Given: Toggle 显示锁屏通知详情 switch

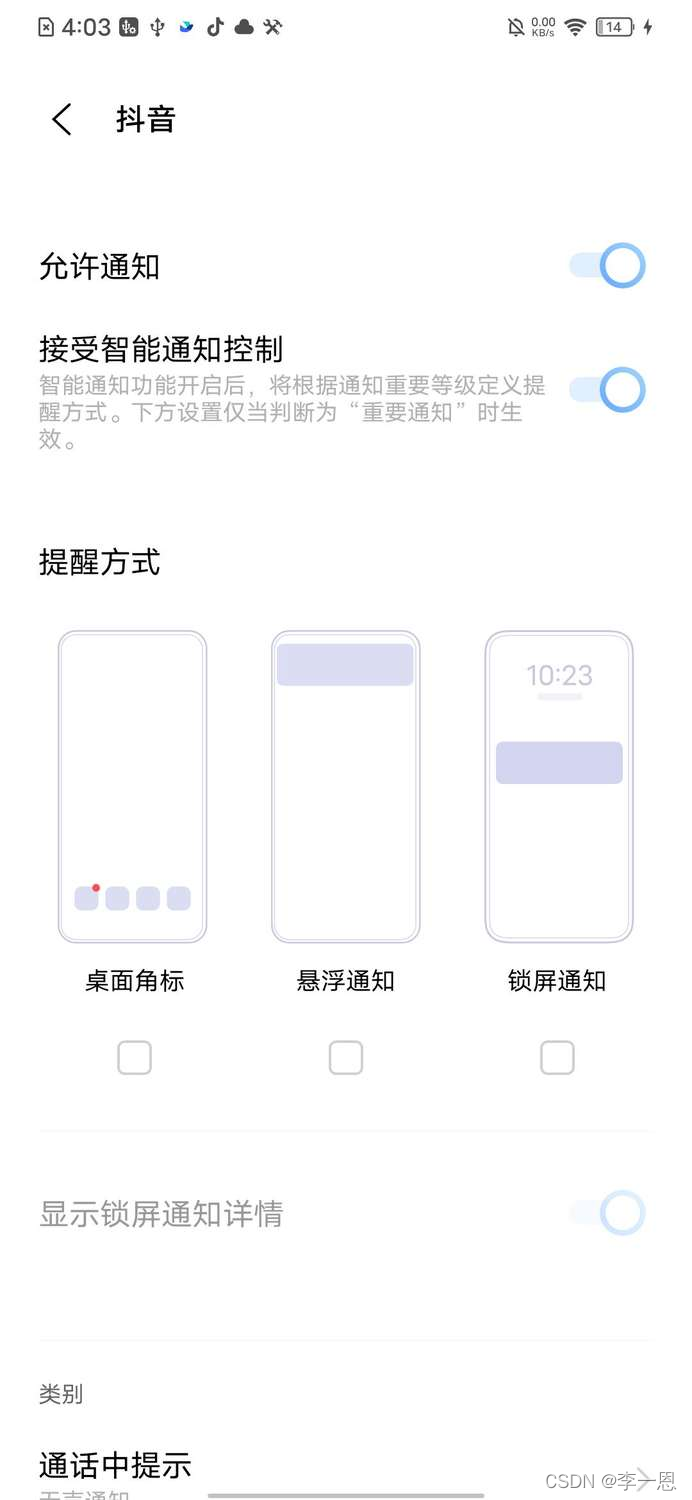Looking at the screenshot, I should point(607,1213).
